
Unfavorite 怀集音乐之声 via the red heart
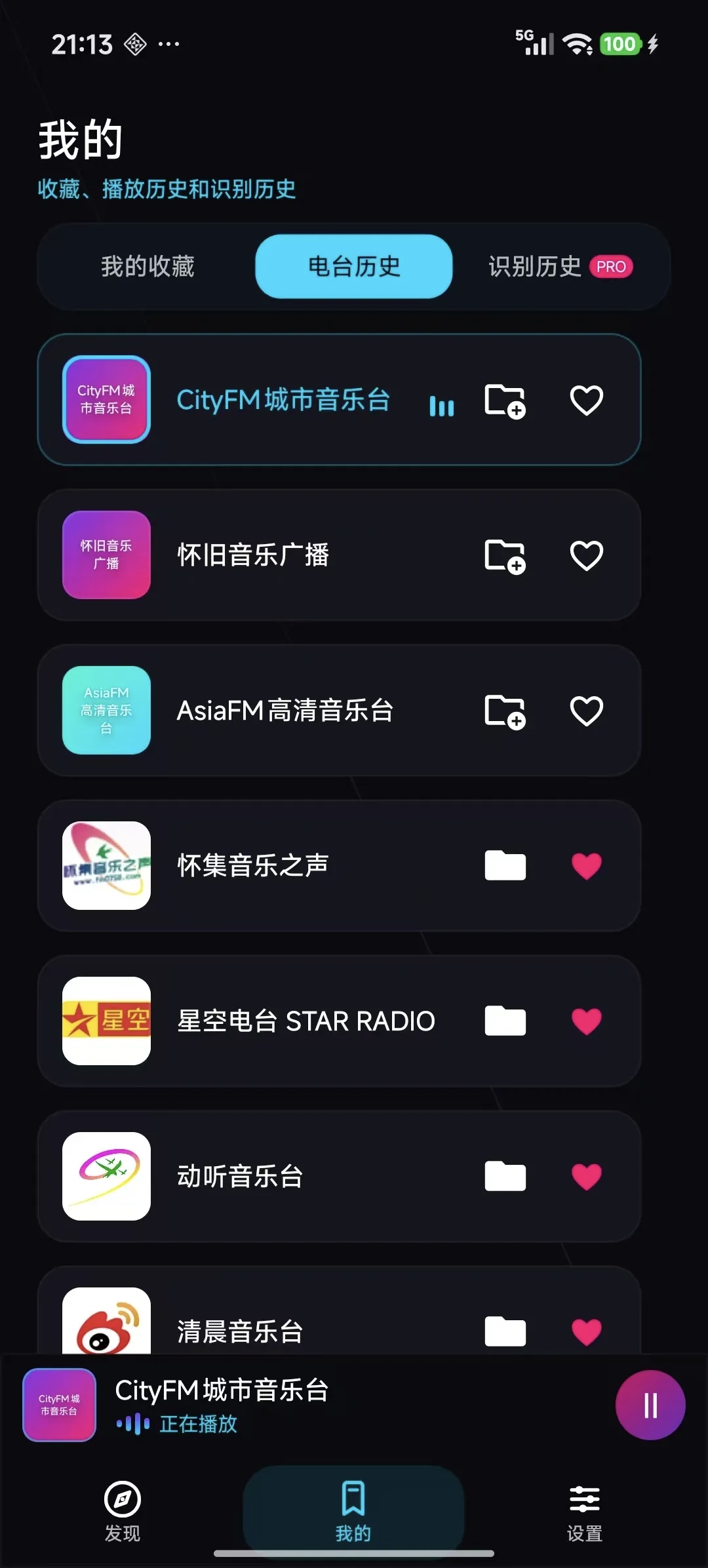pyautogui.click(x=586, y=866)
